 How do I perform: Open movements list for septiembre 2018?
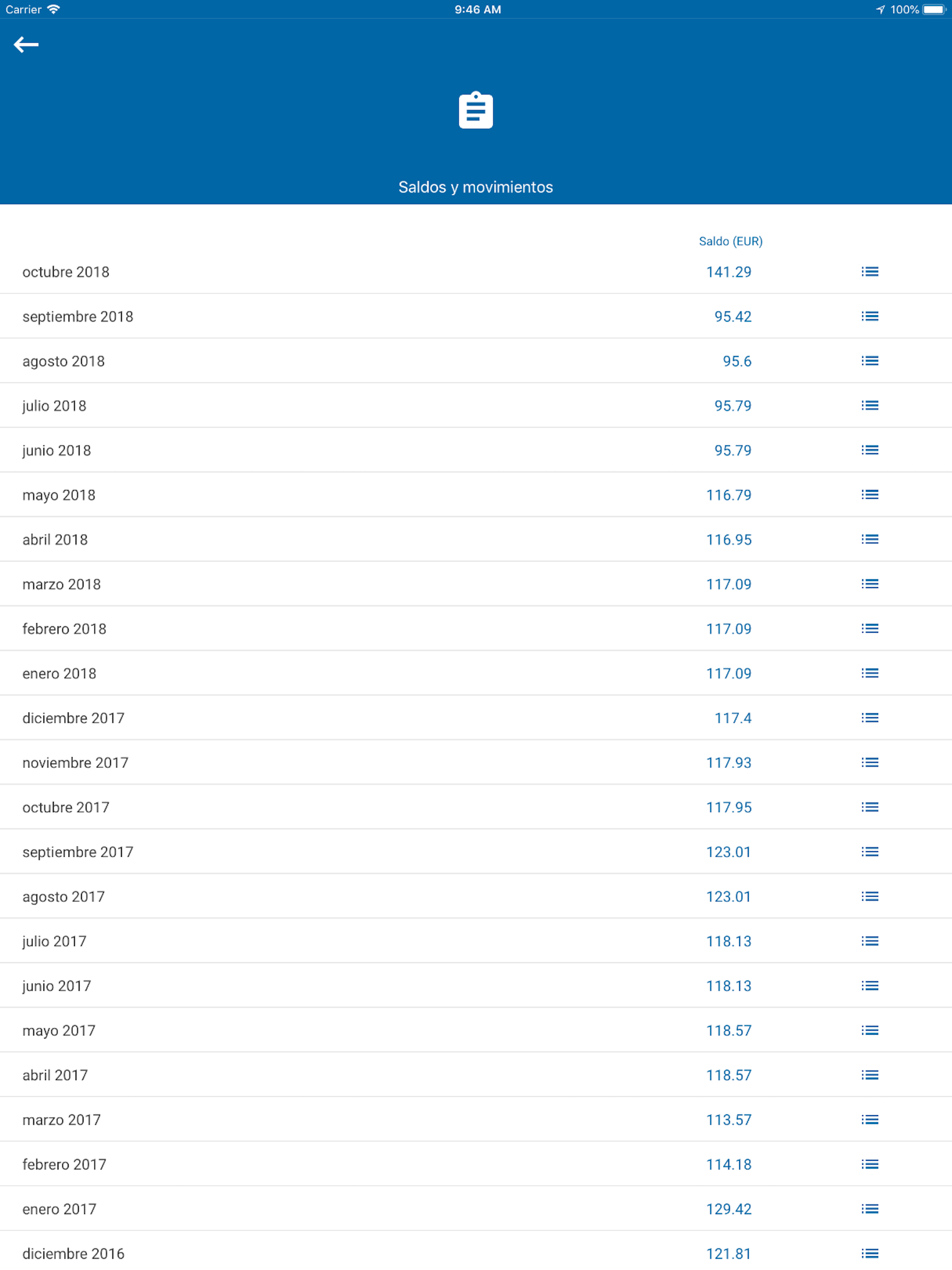pos(870,317)
